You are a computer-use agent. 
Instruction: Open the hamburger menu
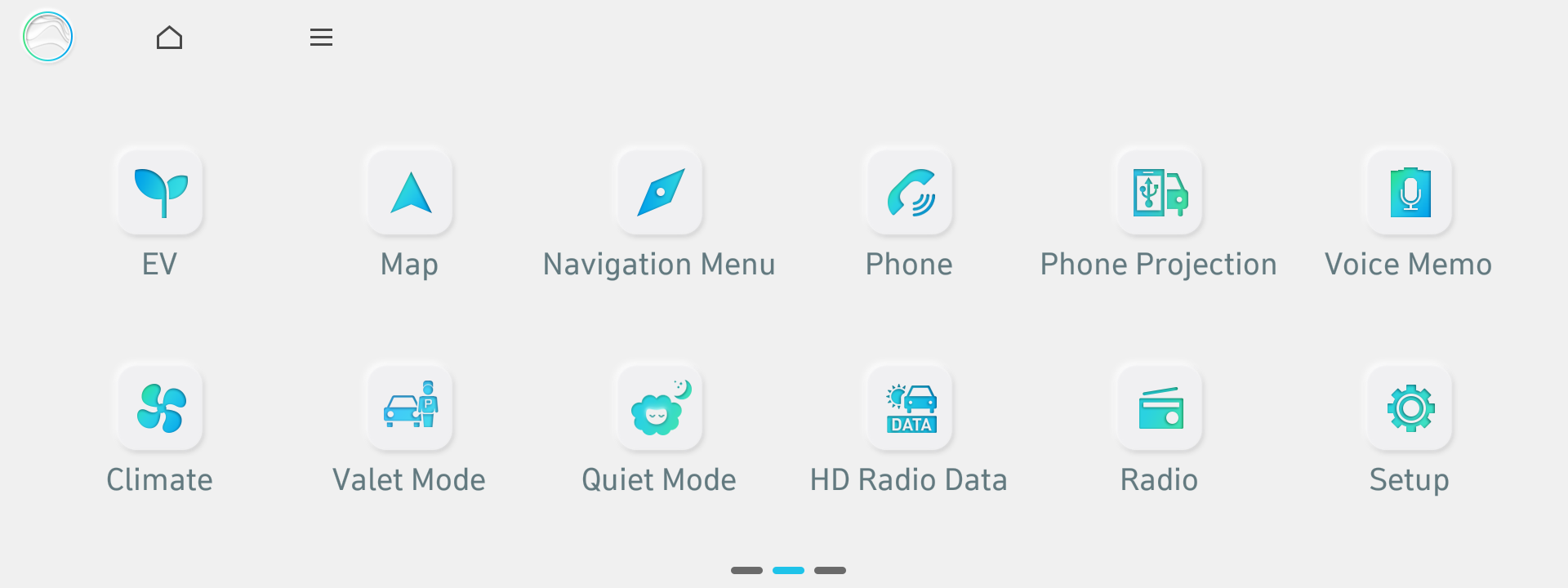(321, 38)
